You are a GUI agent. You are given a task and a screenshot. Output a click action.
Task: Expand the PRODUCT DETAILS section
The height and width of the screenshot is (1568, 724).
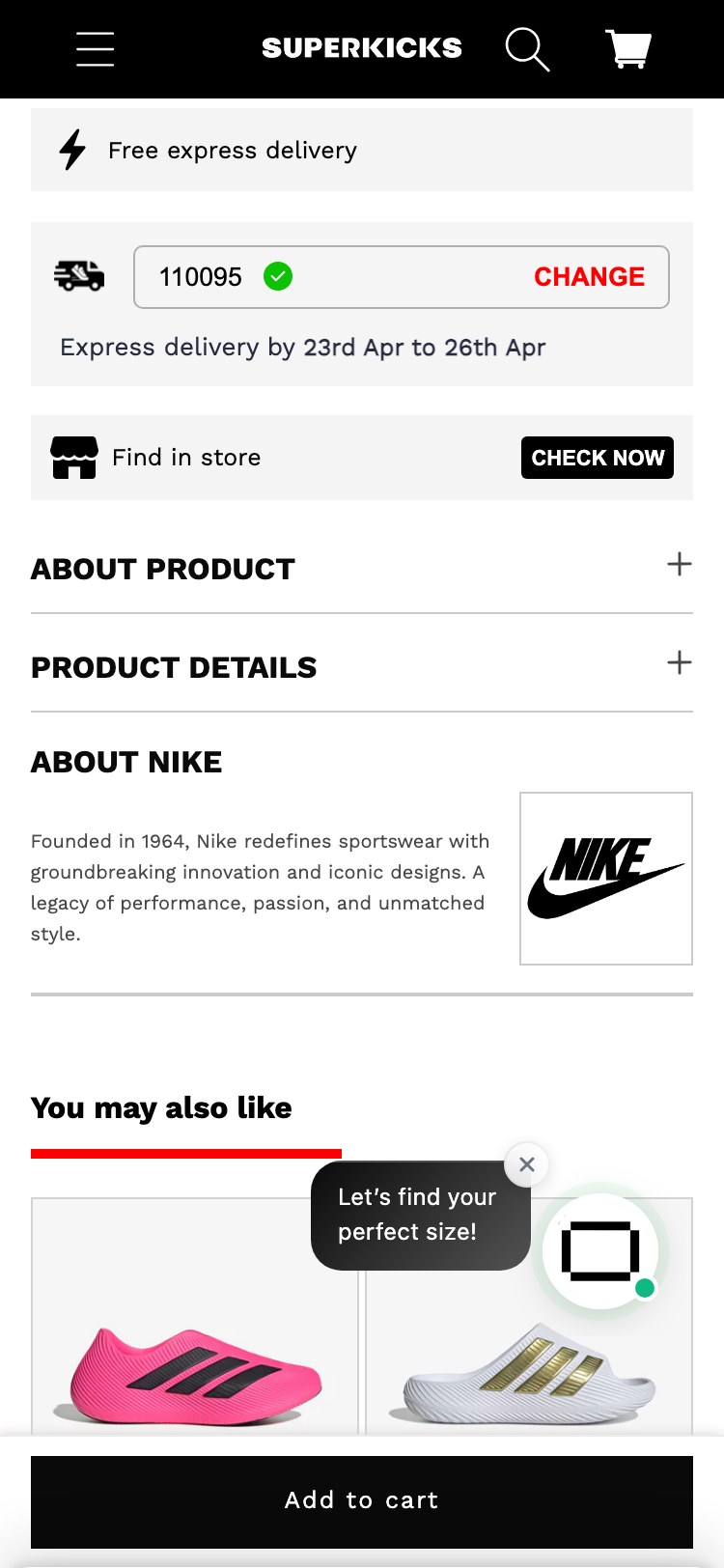[x=679, y=663]
